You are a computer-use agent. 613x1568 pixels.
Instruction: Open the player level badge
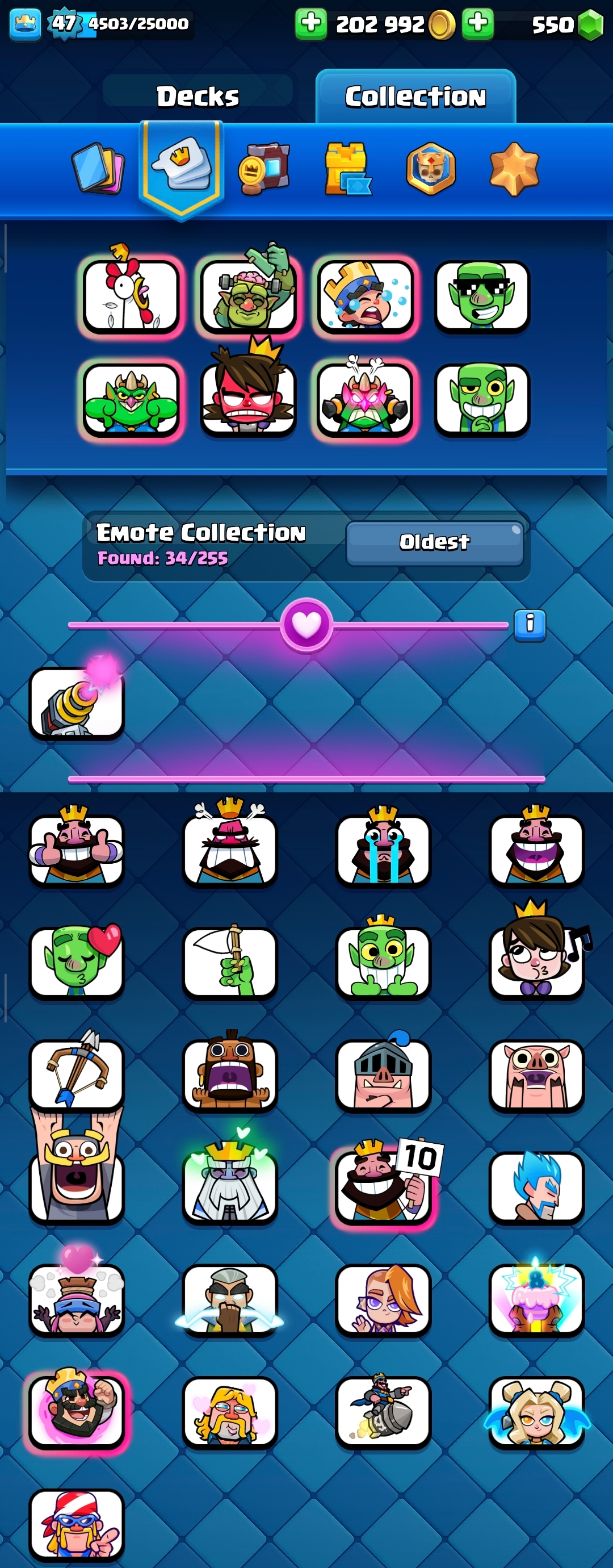(64, 24)
